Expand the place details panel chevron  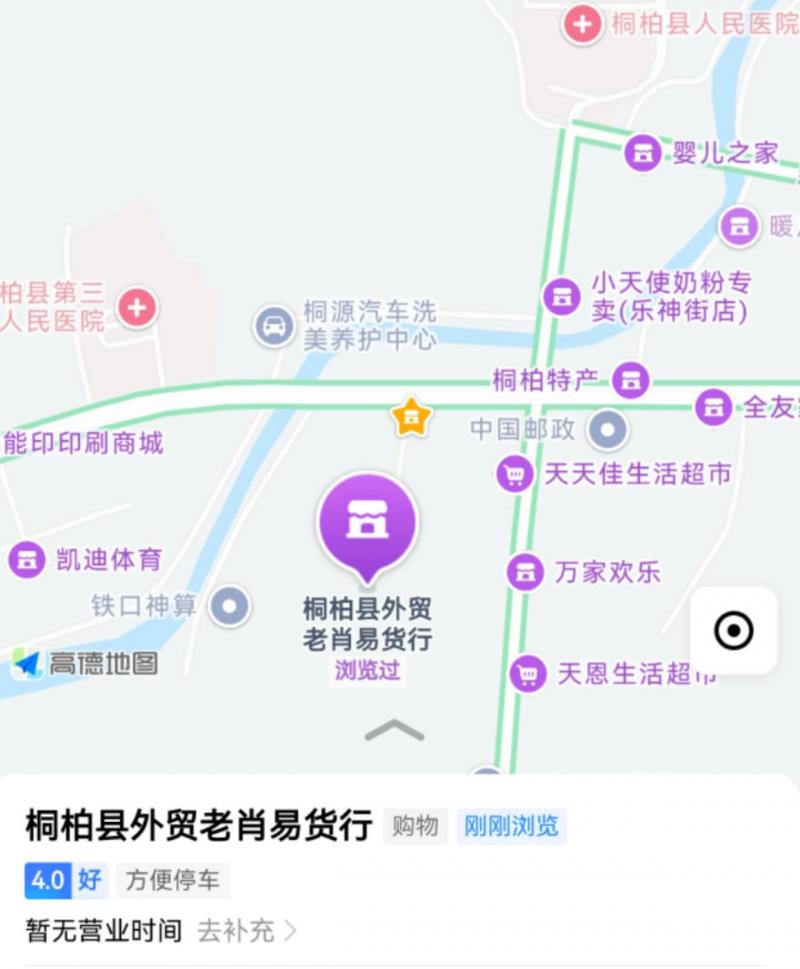click(x=394, y=731)
